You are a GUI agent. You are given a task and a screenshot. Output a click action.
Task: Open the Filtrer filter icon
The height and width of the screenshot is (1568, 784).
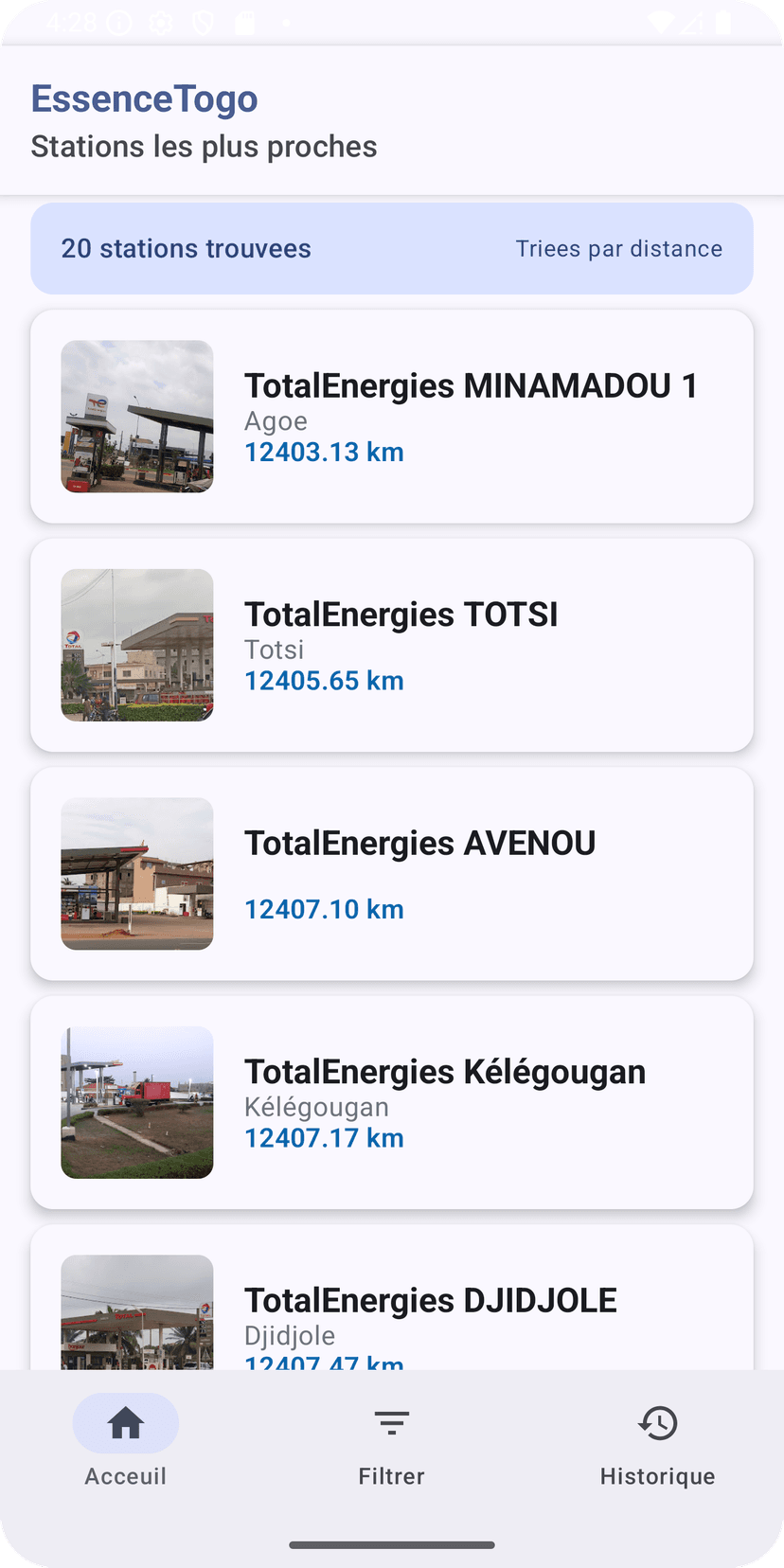coord(391,1422)
